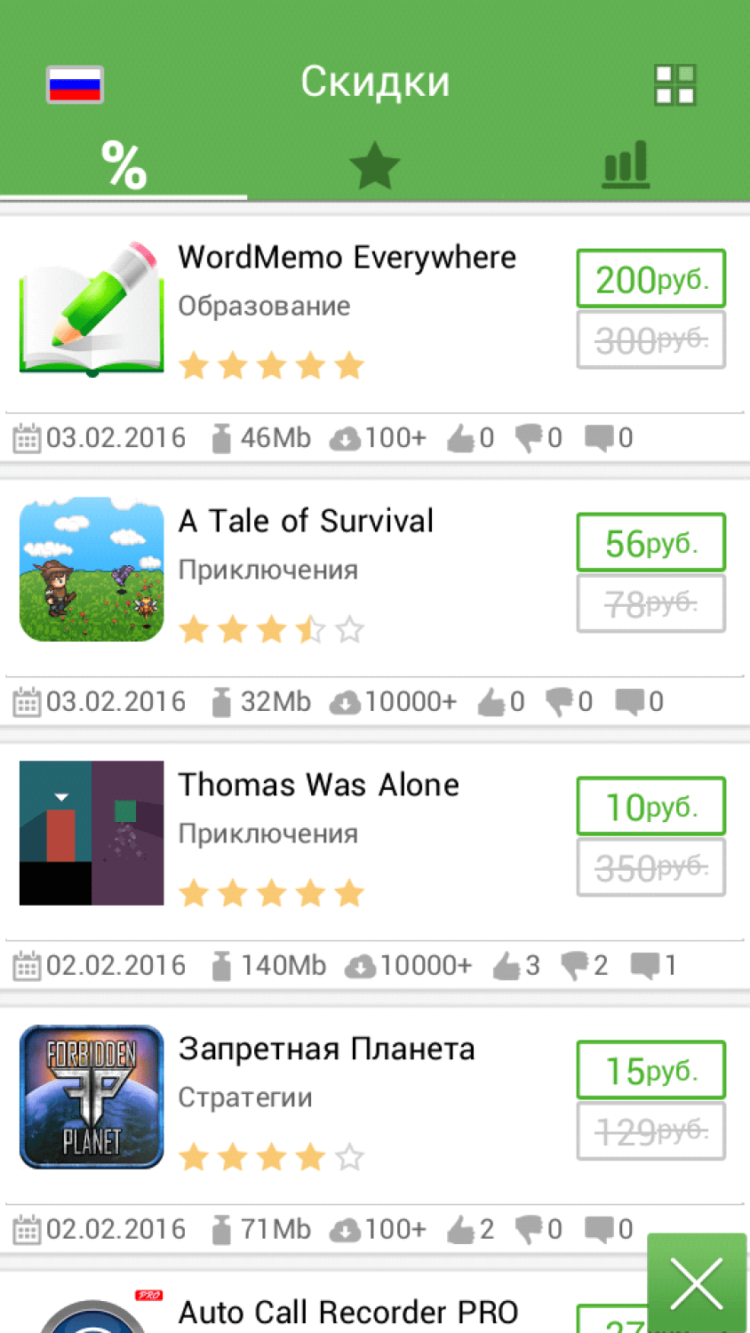Tap the Запретная Планета Forbidden Planet icon
The height and width of the screenshot is (1333, 750).
pos(91,1096)
